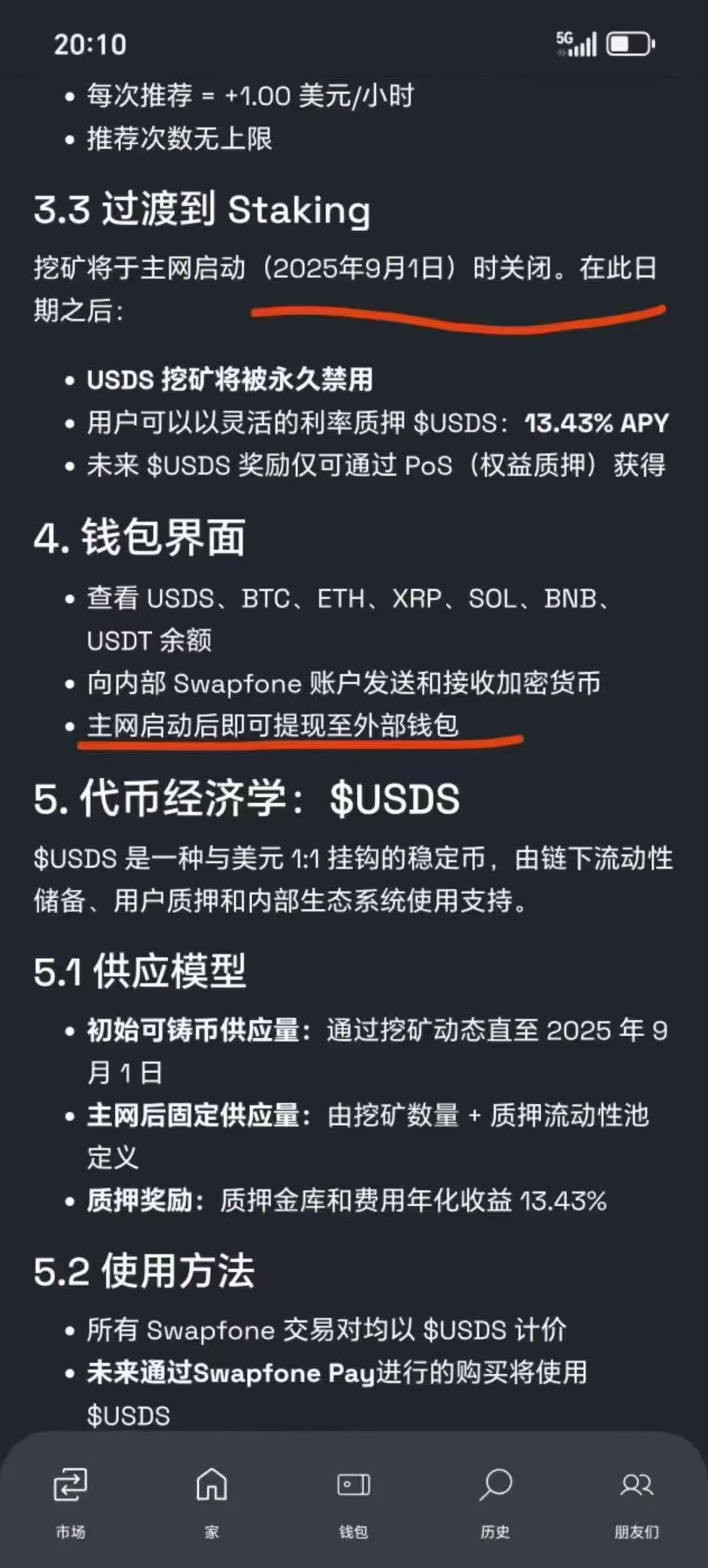The height and width of the screenshot is (1568, 708).
Task: Open the 钱包 wallet tab
Action: point(353,1500)
